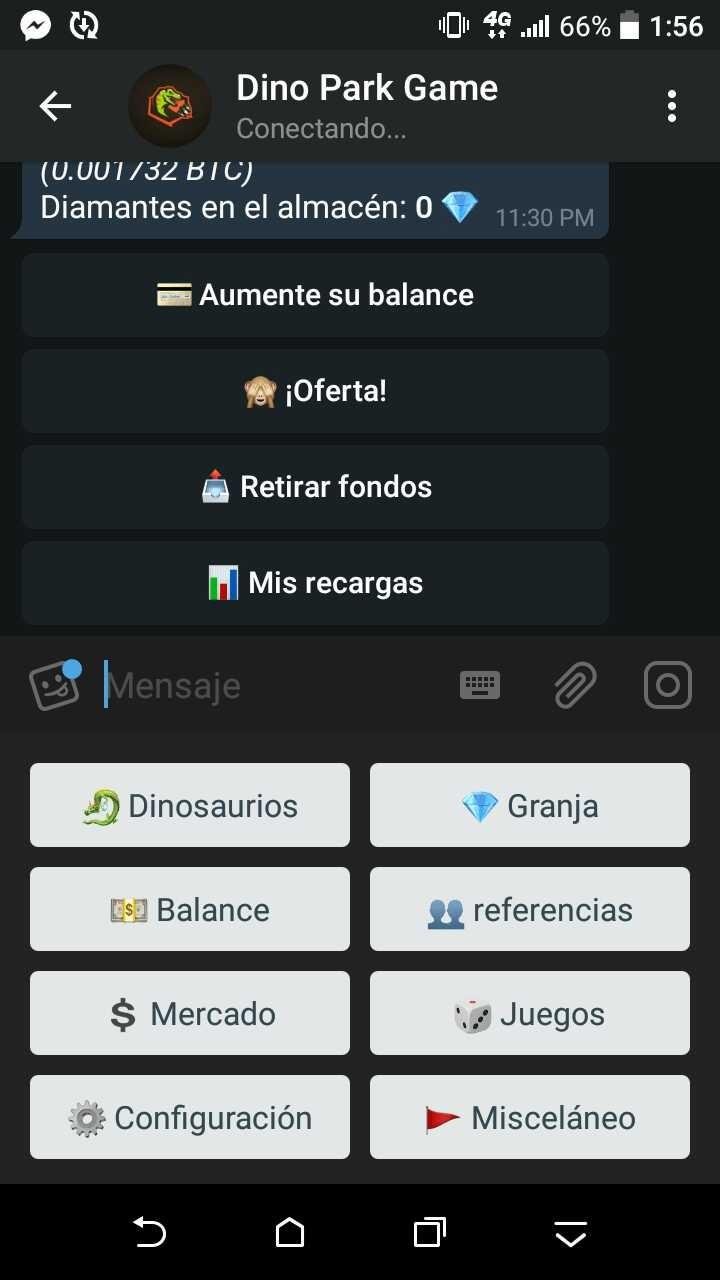Viewport: 720px width, 1280px height.
Task: Select Mercado
Action: 190,1013
